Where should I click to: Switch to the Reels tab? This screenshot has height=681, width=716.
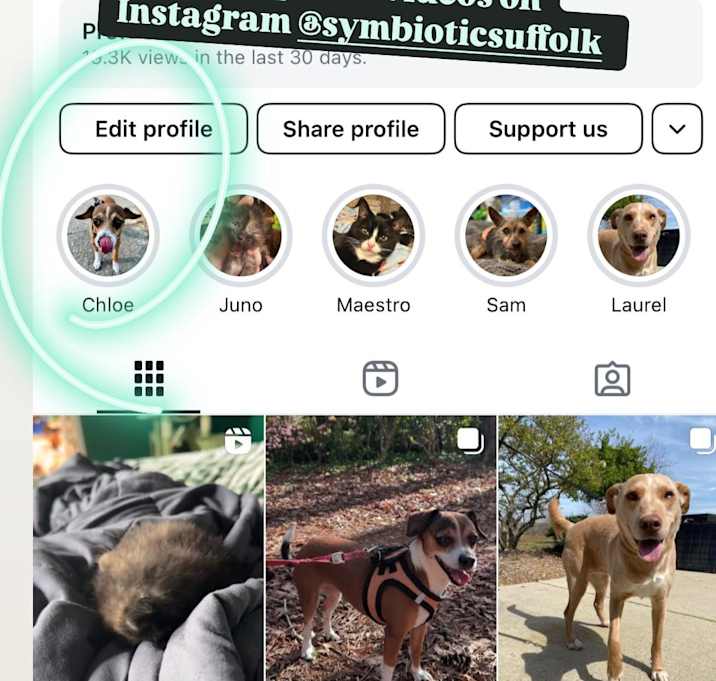coord(380,379)
